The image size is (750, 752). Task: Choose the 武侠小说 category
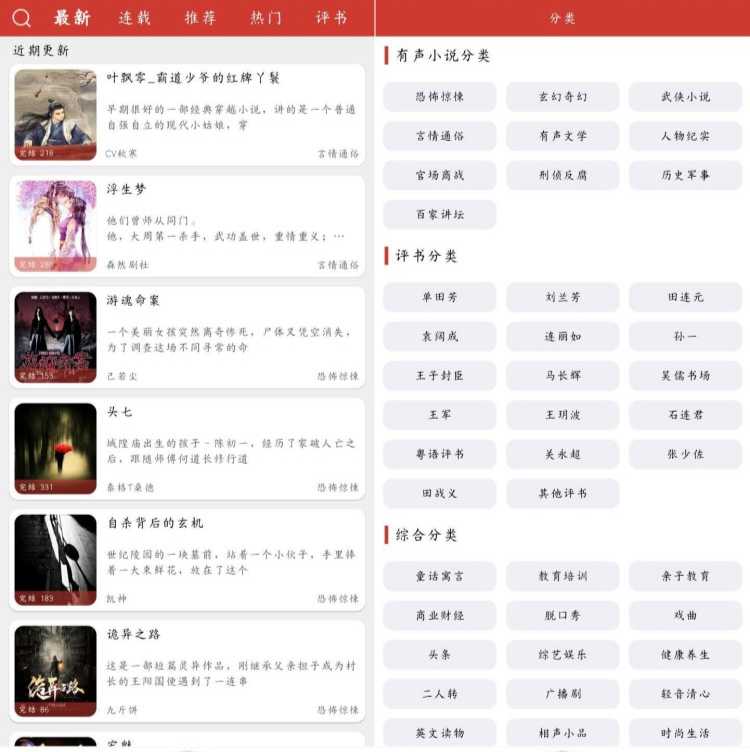pos(685,97)
